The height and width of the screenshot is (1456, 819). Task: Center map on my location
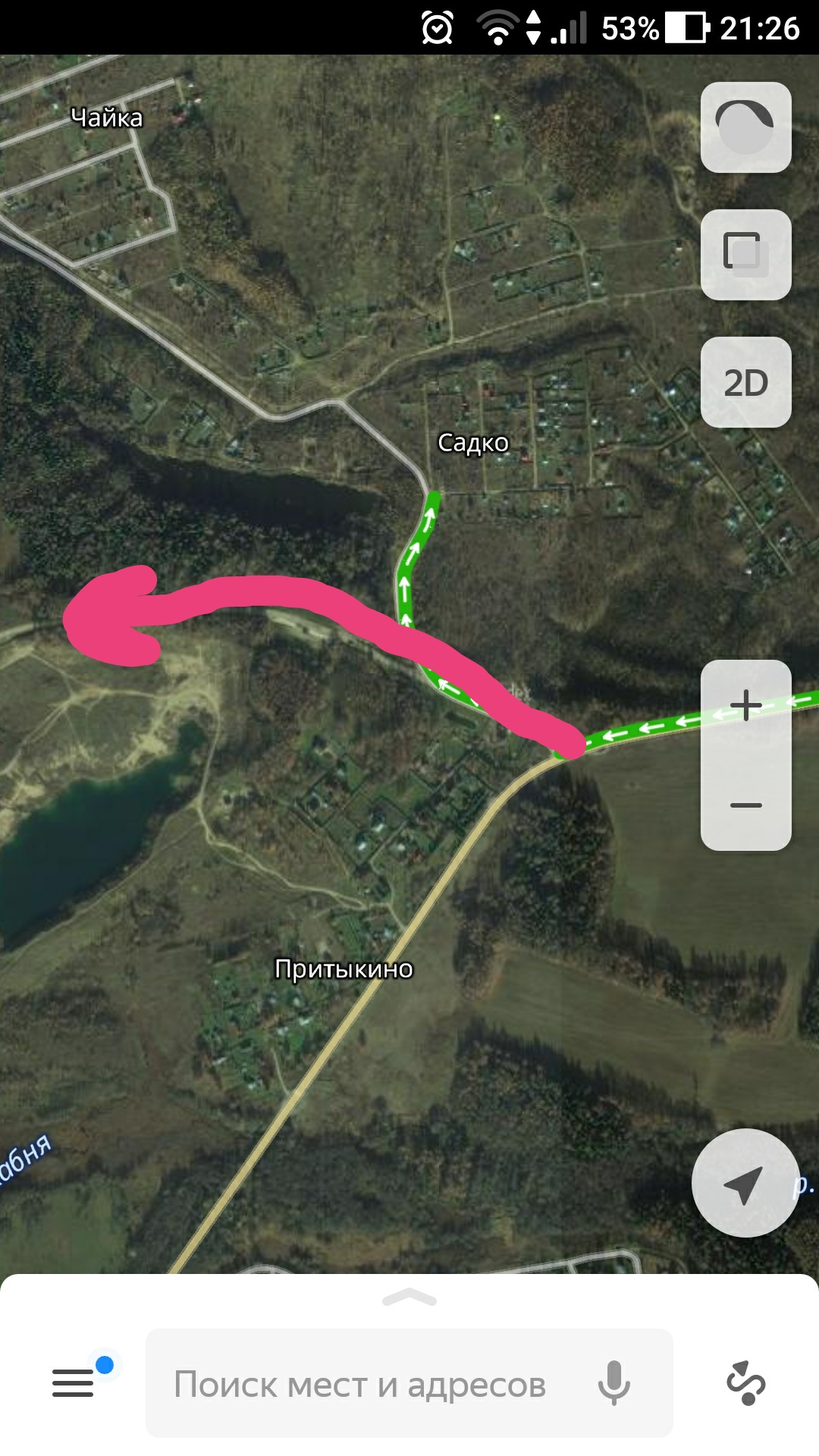745,1184
